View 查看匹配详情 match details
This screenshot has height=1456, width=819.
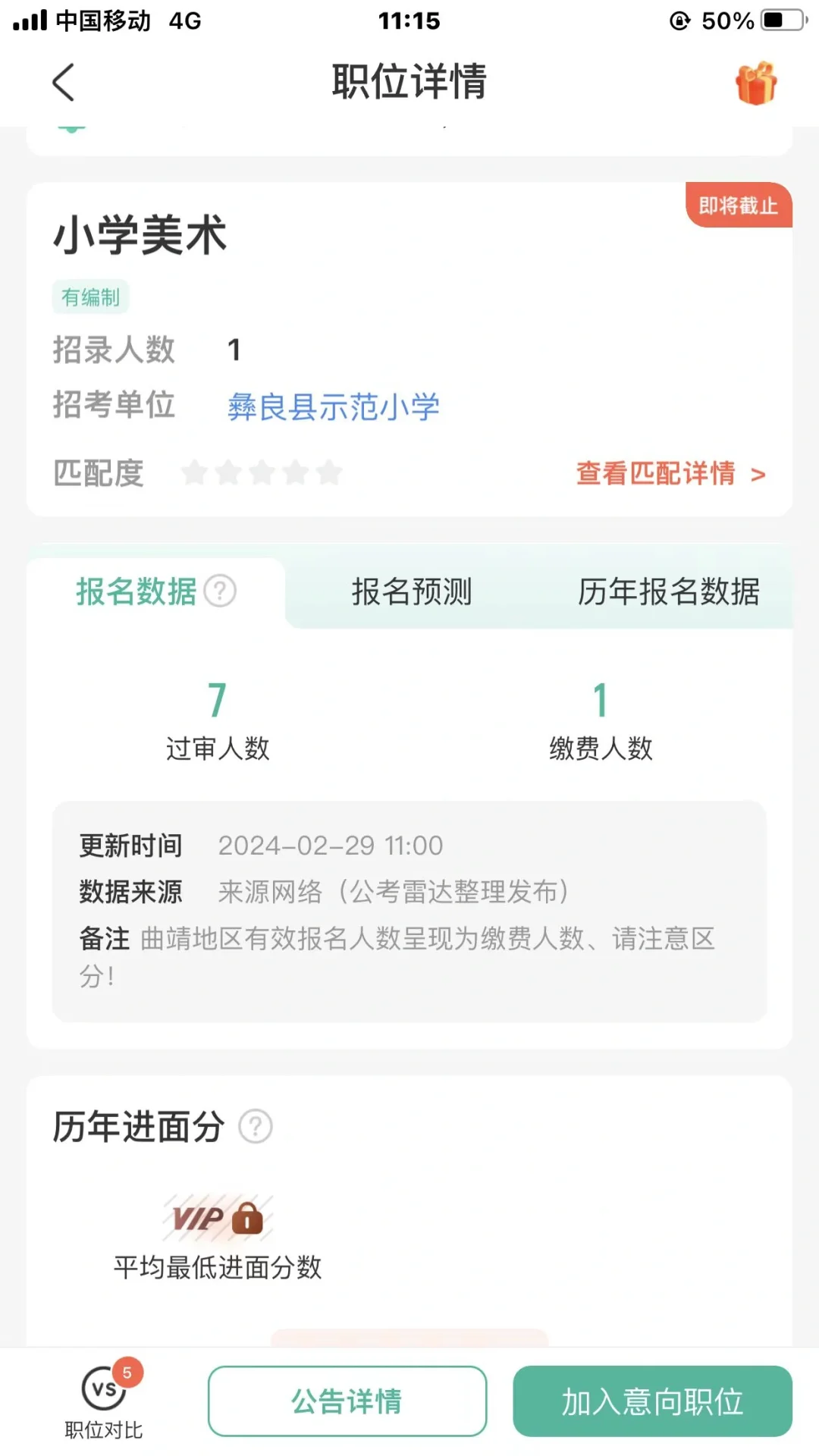(x=671, y=474)
